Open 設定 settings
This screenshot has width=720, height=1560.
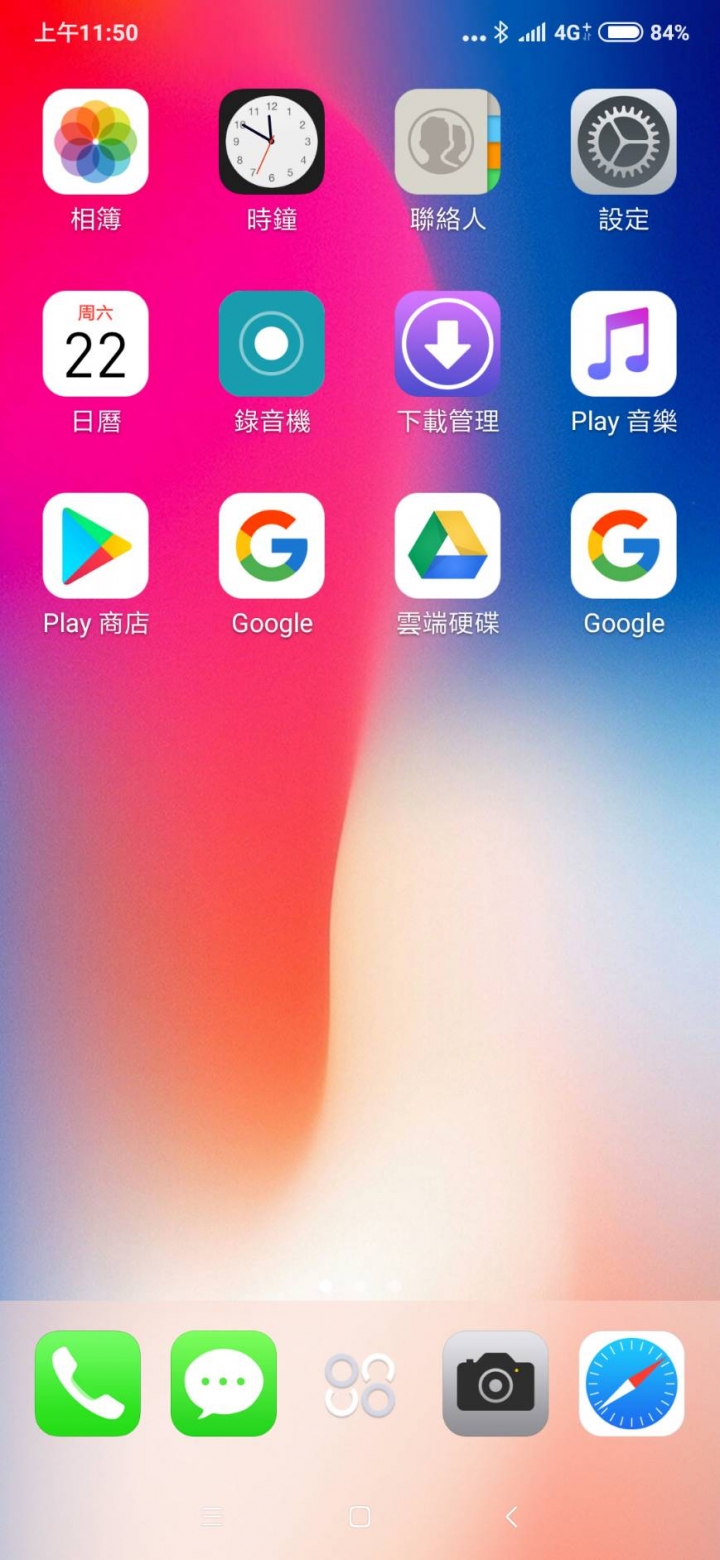tap(624, 142)
